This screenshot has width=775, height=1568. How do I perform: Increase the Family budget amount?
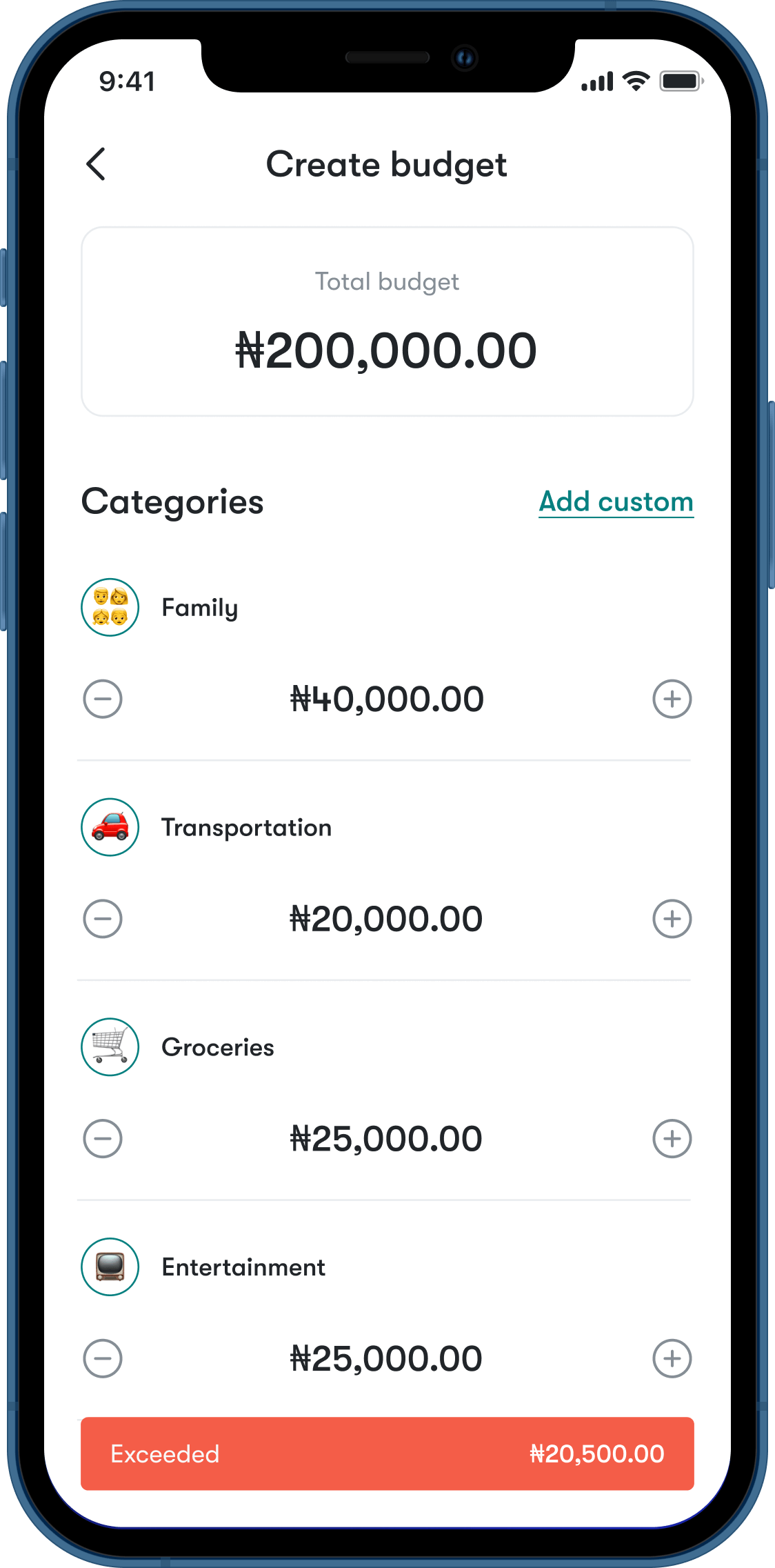tap(672, 699)
